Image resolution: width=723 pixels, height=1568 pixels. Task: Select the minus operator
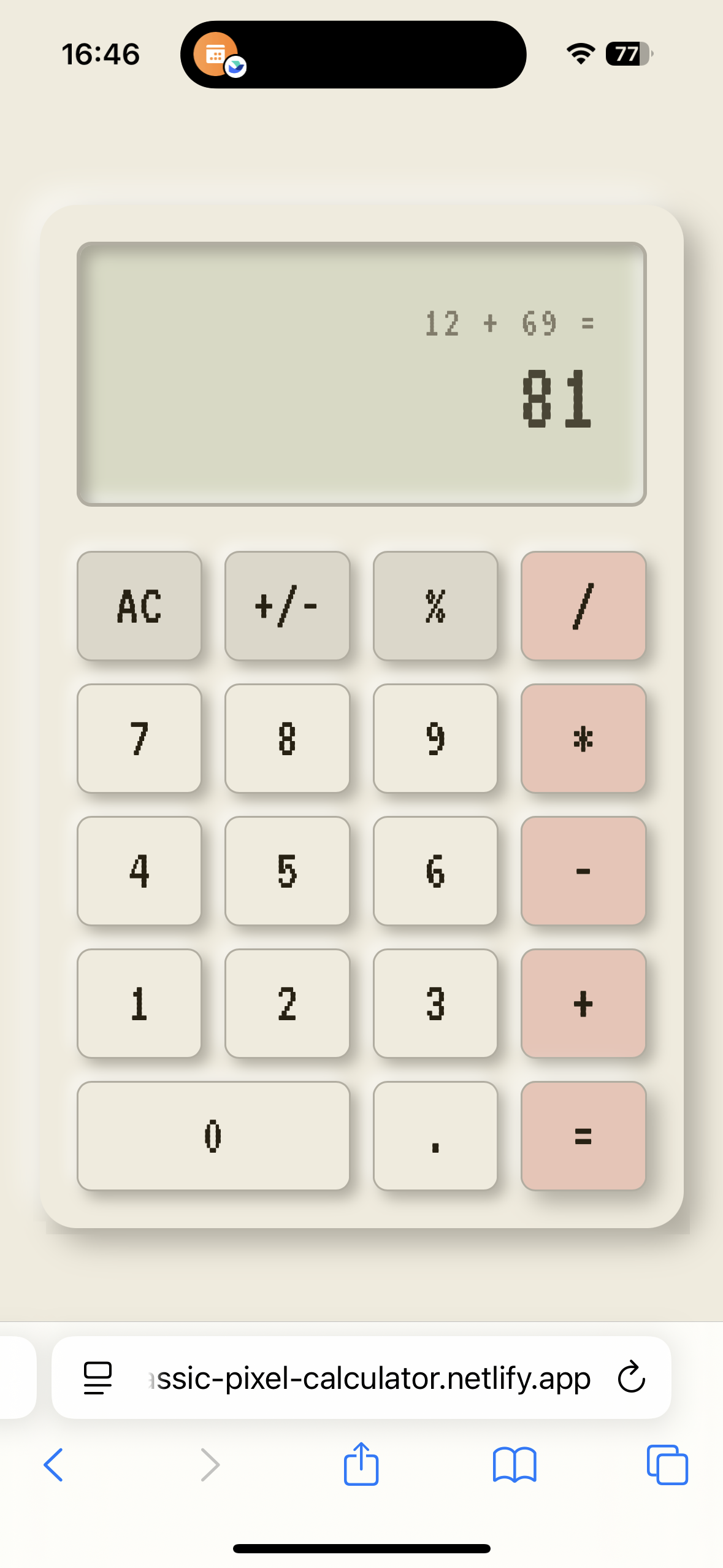[x=583, y=870]
